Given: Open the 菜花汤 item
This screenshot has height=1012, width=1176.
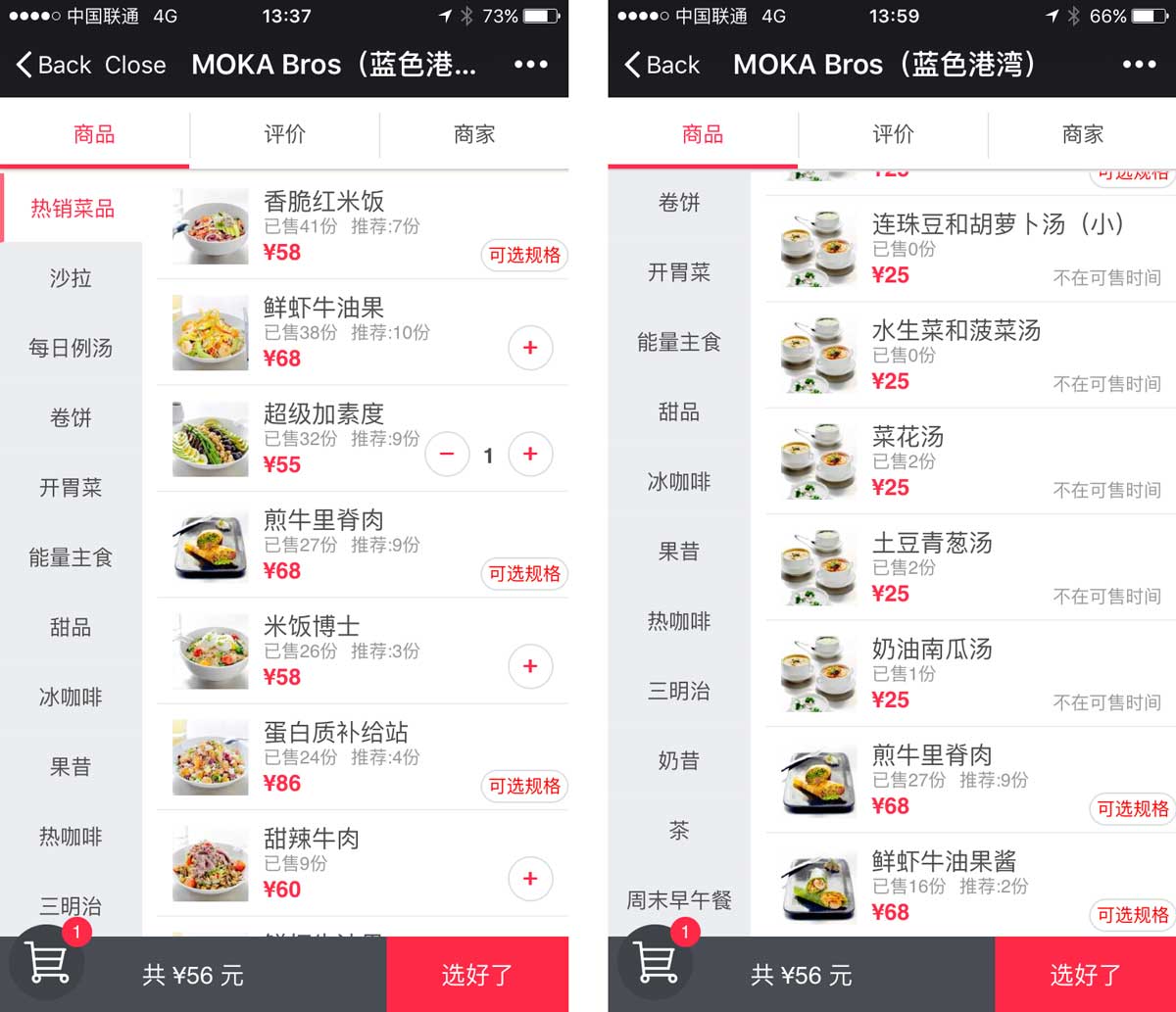Looking at the screenshot, I should 908,437.
